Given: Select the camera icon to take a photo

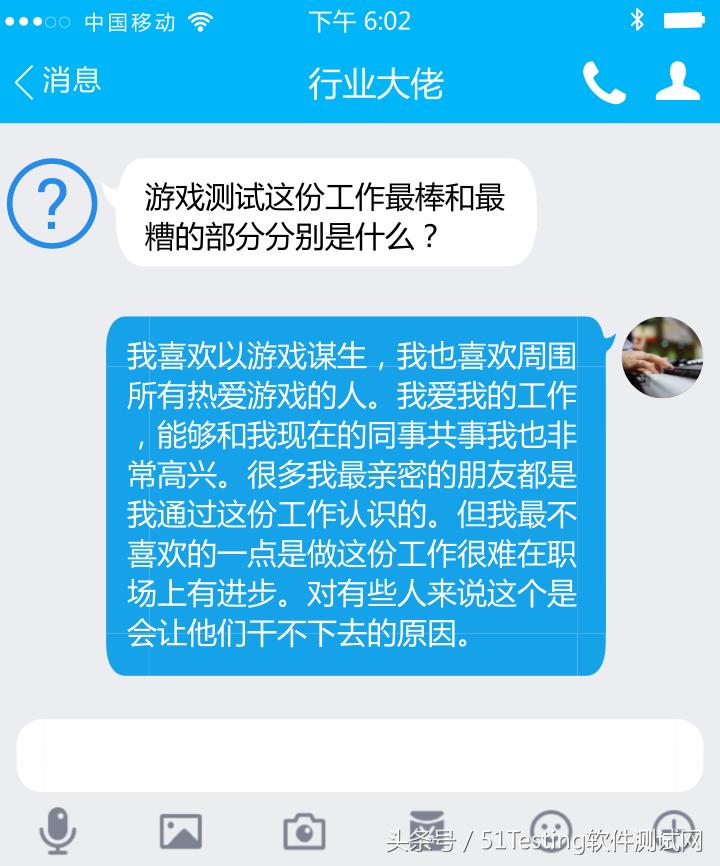Looking at the screenshot, I should click(x=305, y=830).
